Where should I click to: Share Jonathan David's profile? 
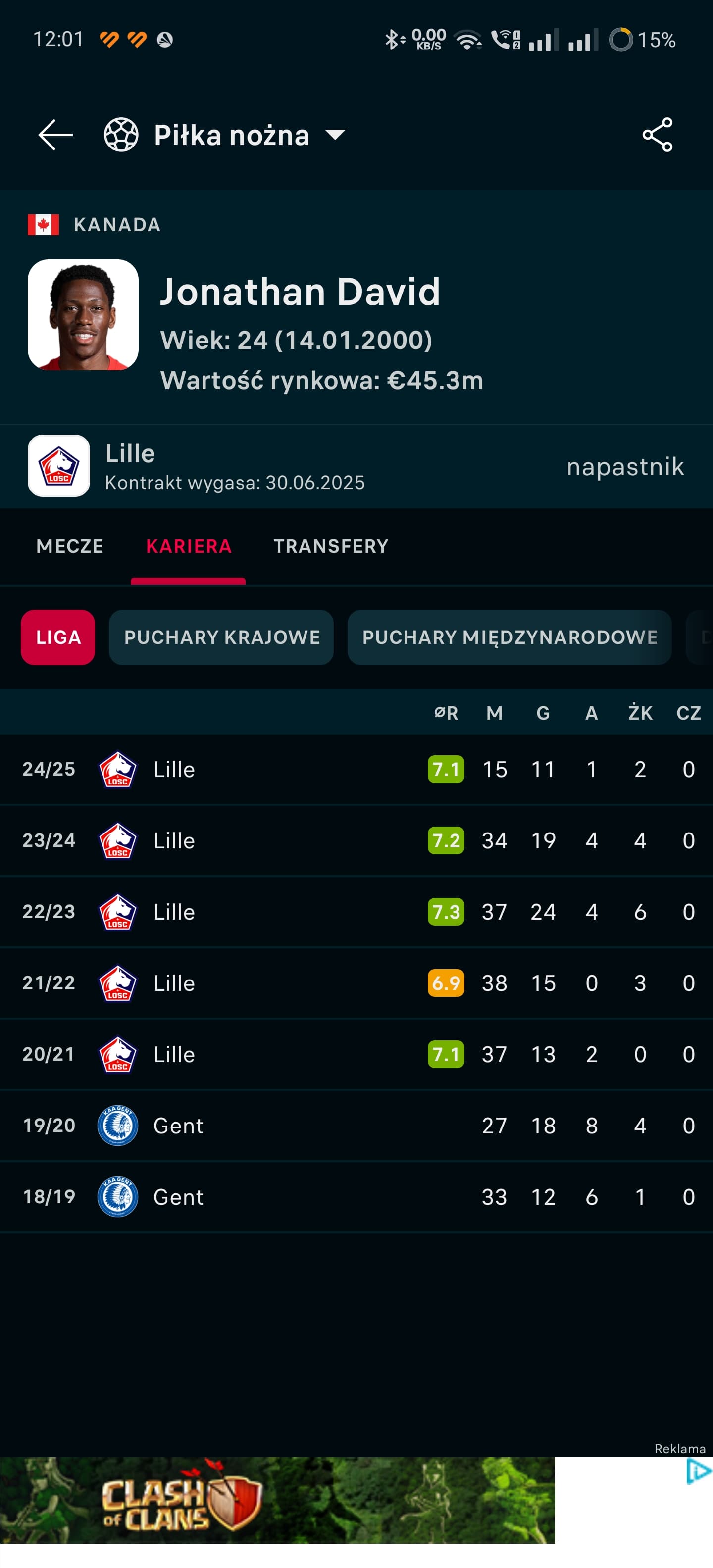657,135
